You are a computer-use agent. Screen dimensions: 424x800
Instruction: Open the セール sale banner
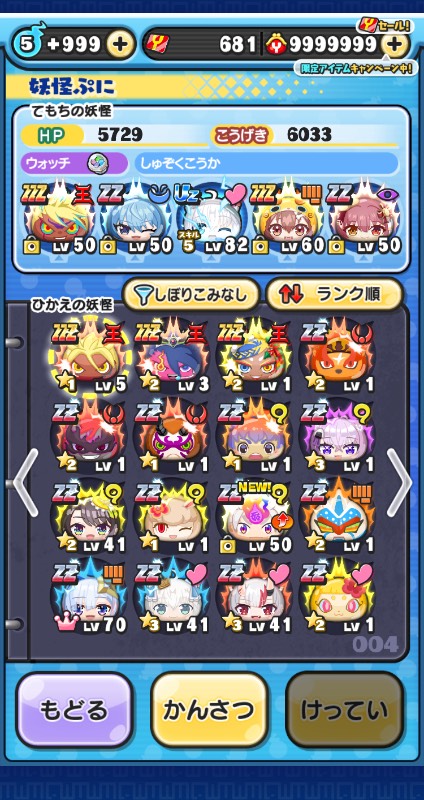click(385, 26)
